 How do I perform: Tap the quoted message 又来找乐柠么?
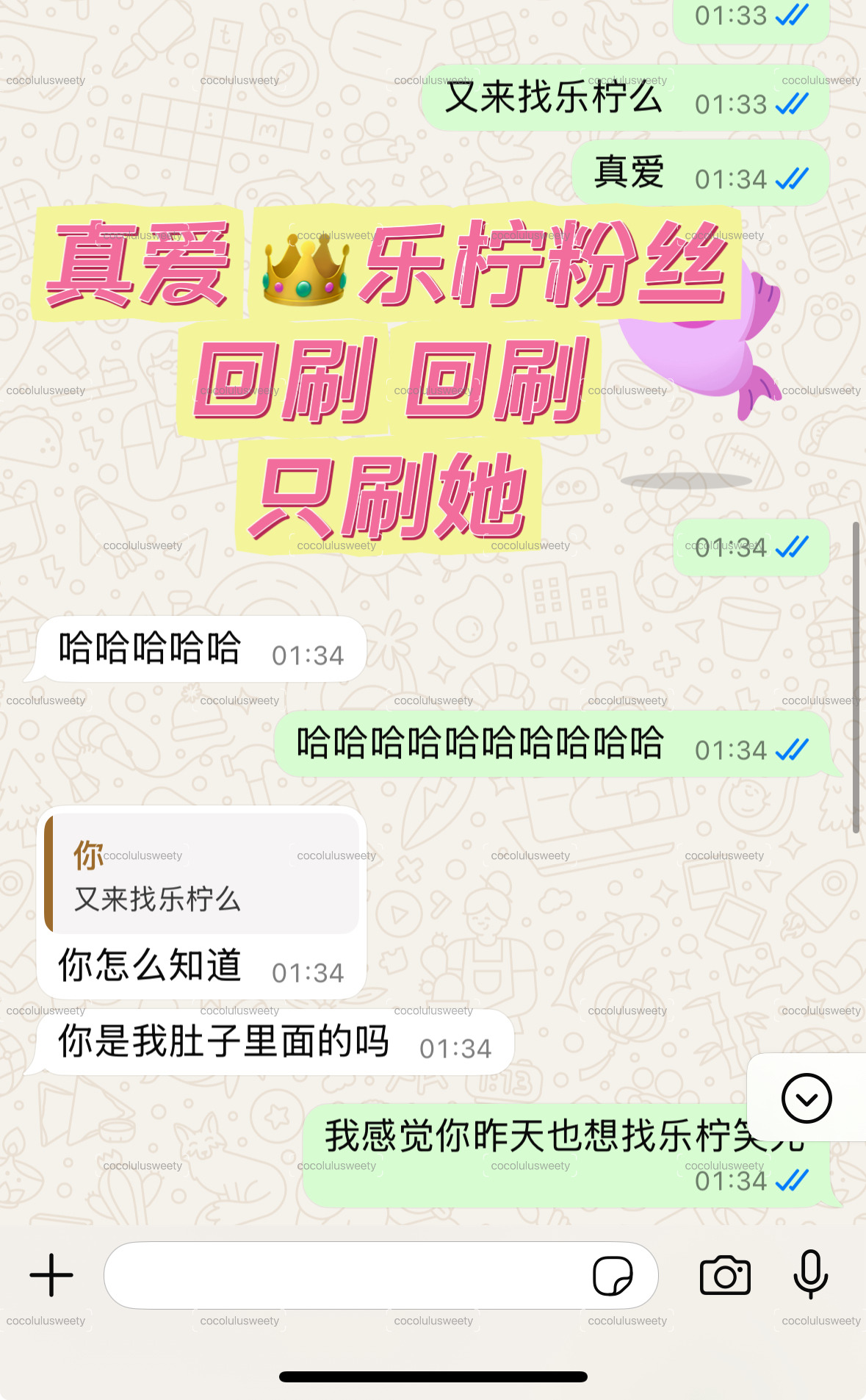202,875
